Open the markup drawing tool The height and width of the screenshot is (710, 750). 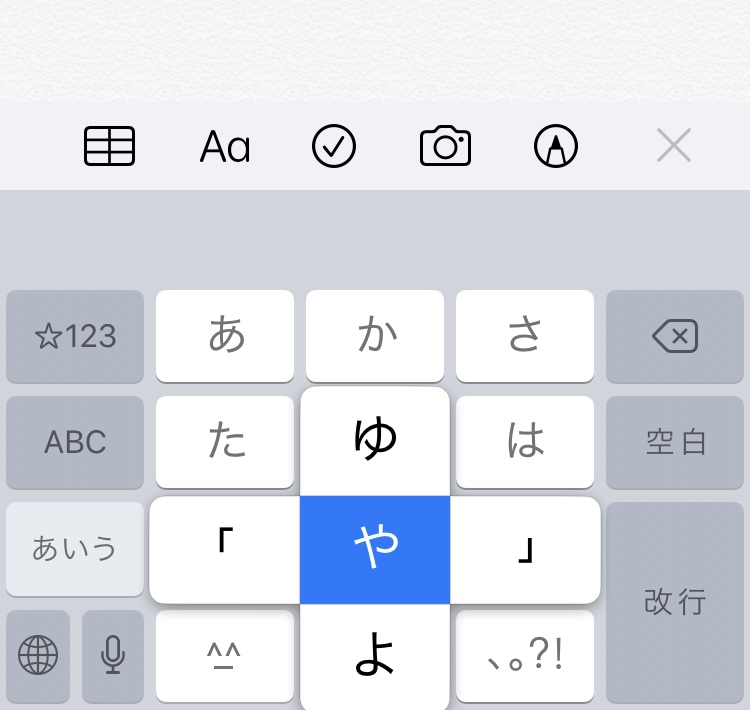[x=556, y=147]
